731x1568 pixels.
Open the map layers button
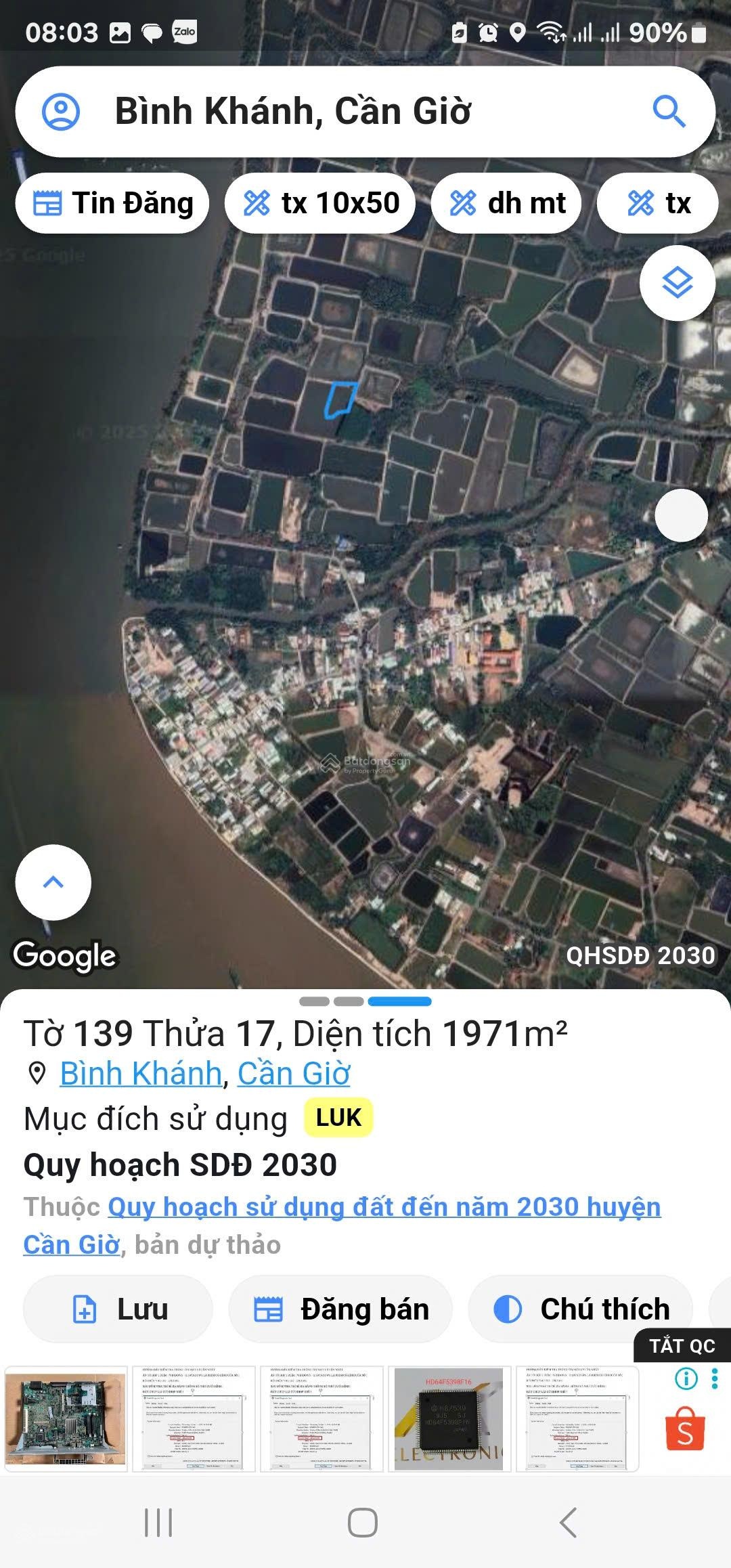[x=677, y=283]
